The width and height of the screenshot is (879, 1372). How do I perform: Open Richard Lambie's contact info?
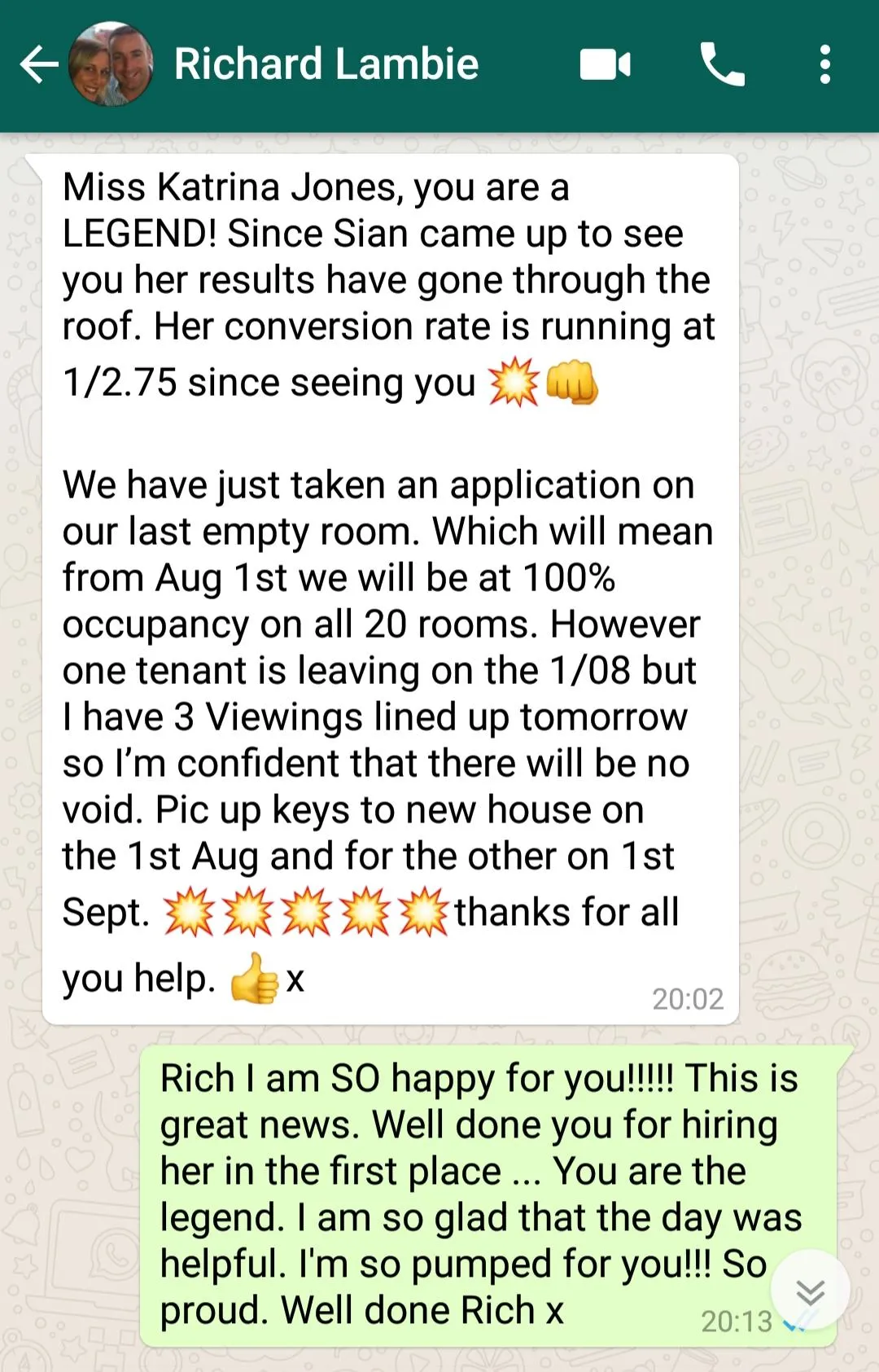tap(326, 64)
